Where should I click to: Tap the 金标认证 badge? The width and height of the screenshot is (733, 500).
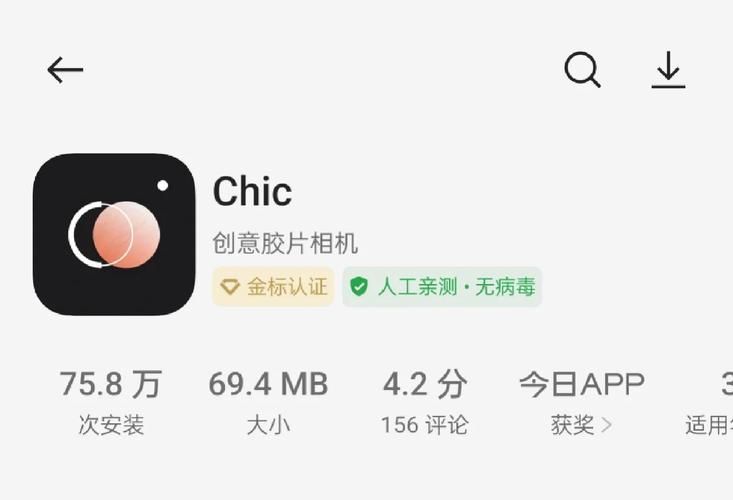pyautogui.click(x=273, y=287)
